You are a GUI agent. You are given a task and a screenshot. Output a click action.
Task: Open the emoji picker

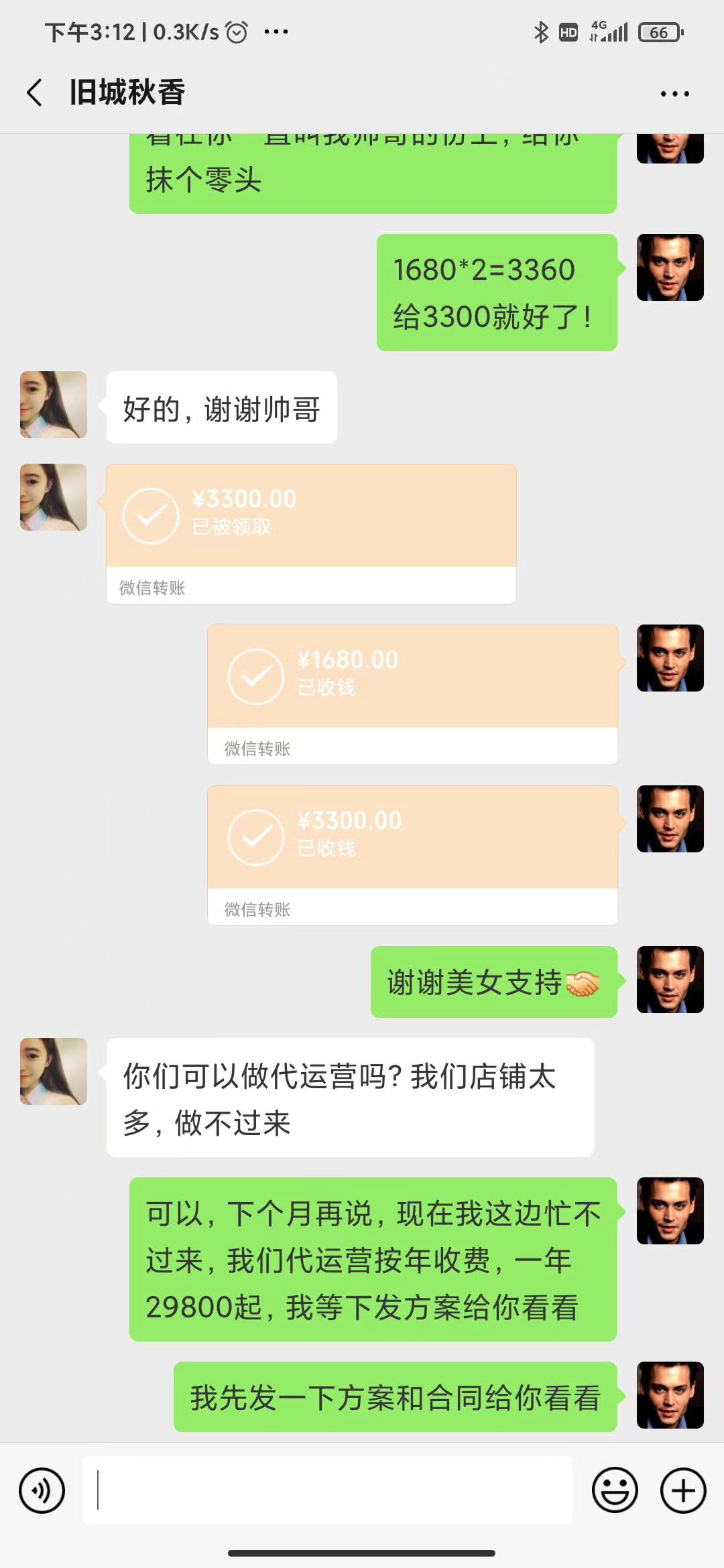pyautogui.click(x=614, y=1491)
